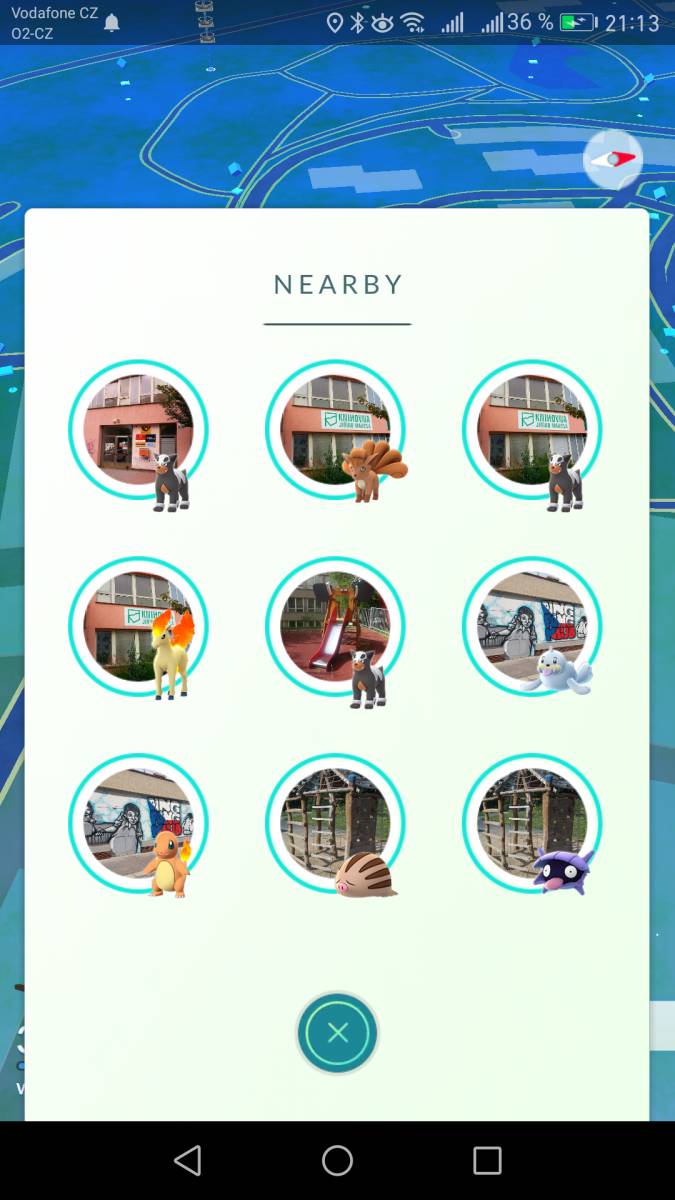Viewport: 675px width, 1200px height.
Task: Select the Seel nearby tile
Action: pos(532,627)
